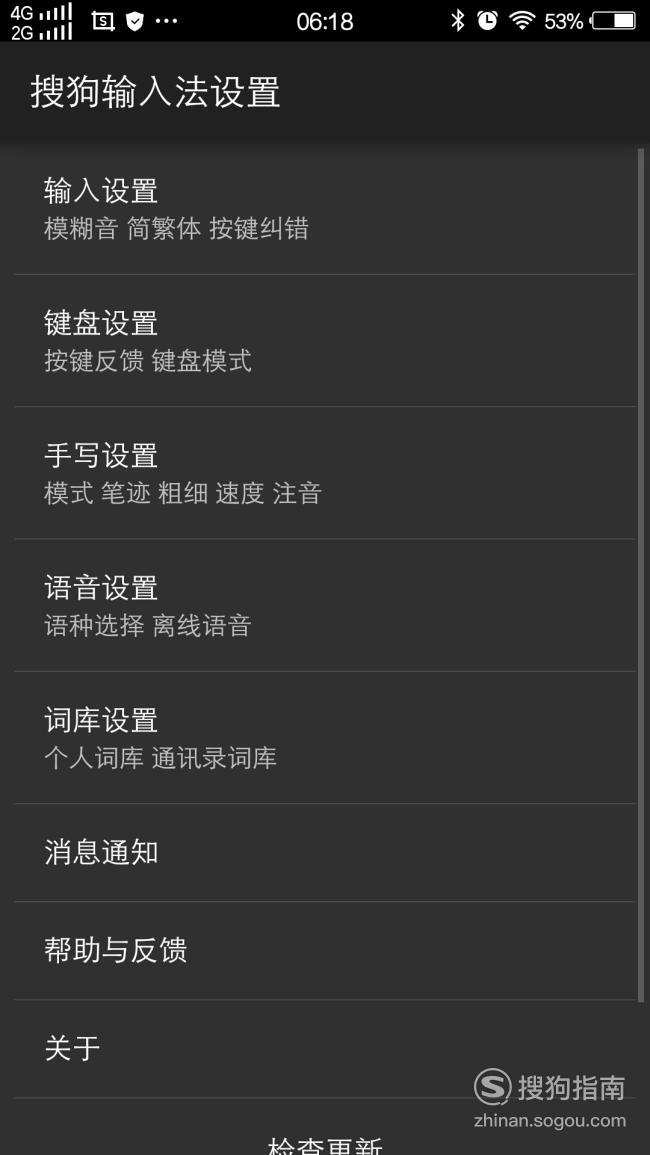
Task: Open 语音设置 voice settings
Action: 324,605
